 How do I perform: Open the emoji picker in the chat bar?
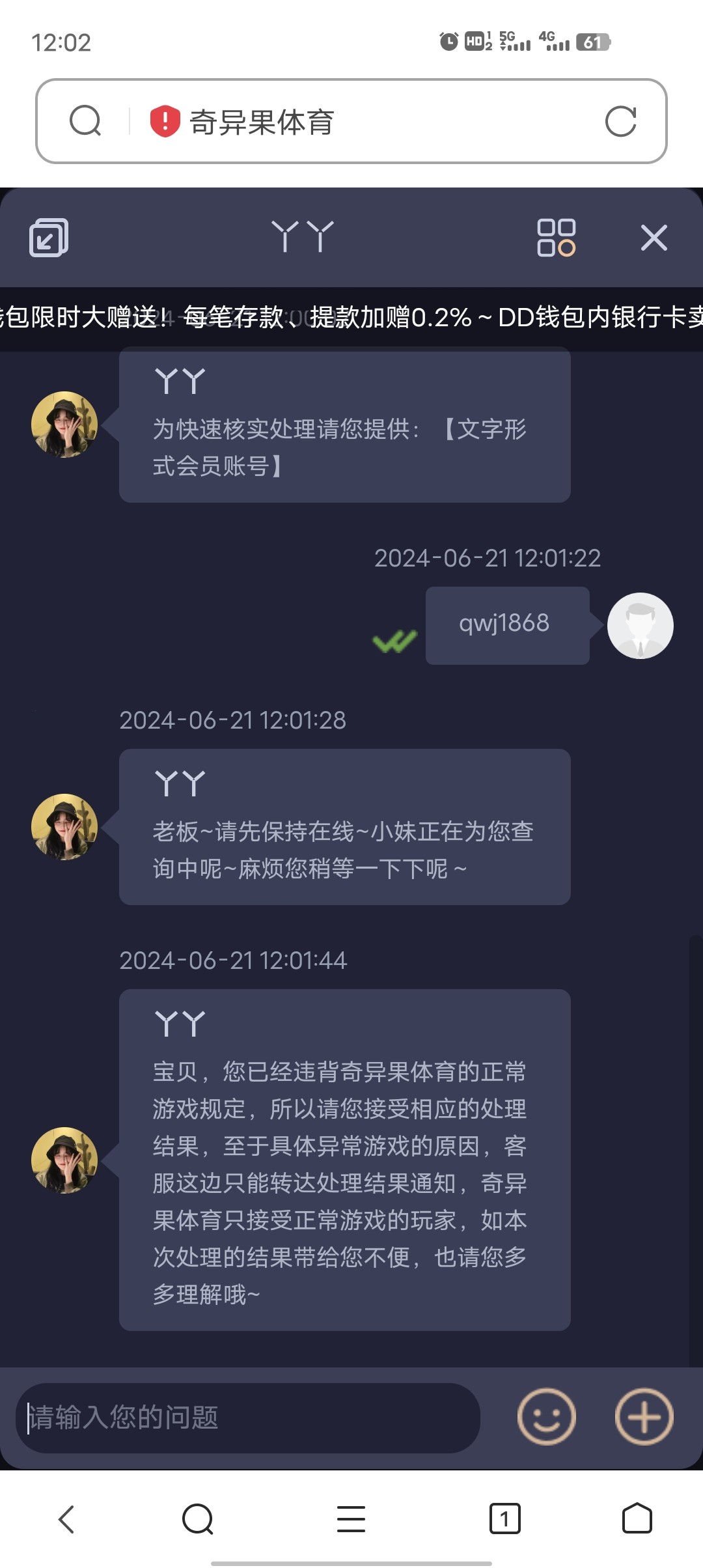547,1418
